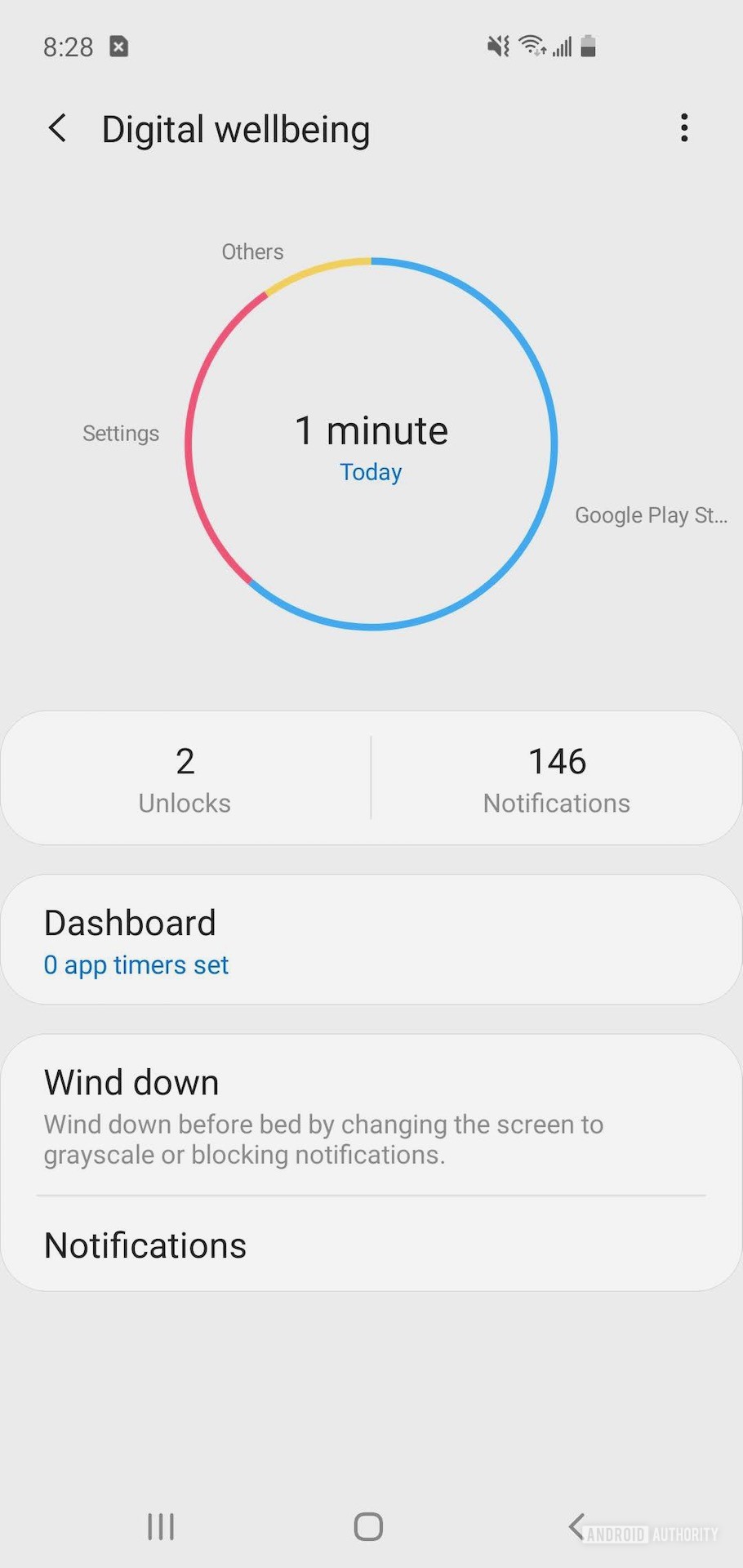
Task: Open the three-dot overflow menu
Action: [x=684, y=128]
